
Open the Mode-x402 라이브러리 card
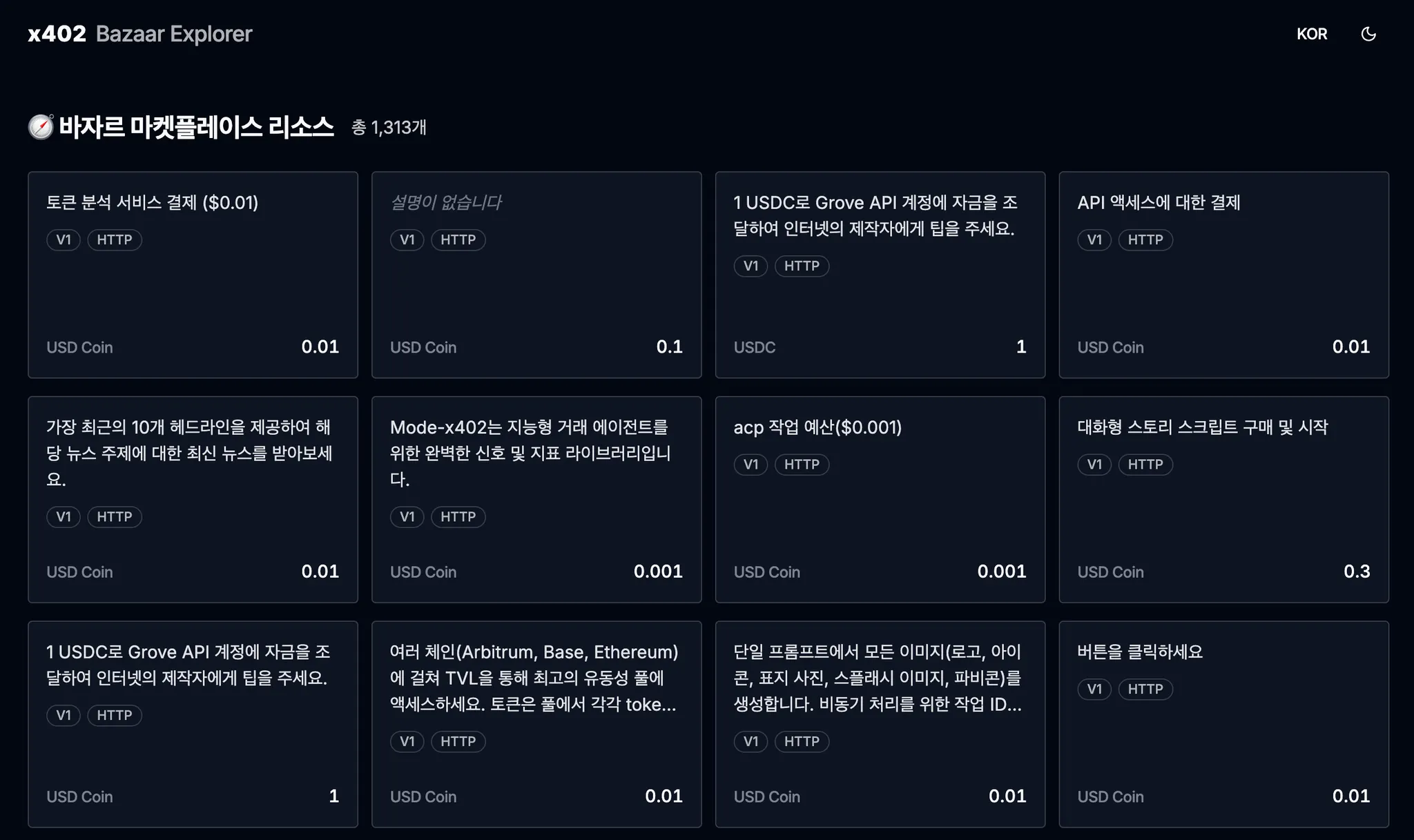click(536, 500)
